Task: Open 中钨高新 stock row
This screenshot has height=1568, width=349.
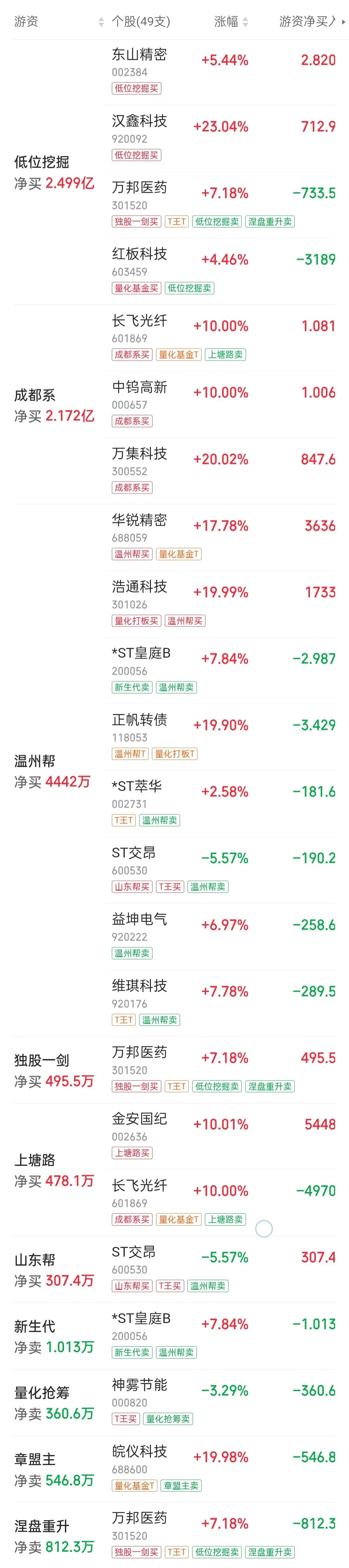Action: [220, 404]
